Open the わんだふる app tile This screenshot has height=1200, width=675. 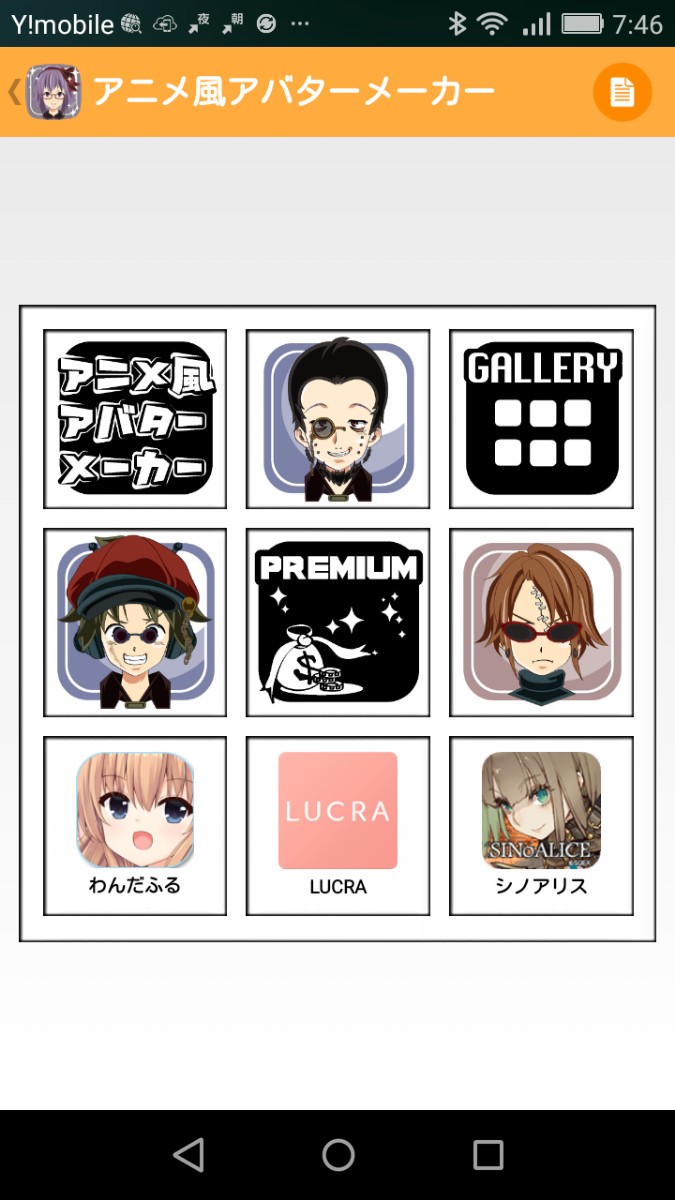(135, 826)
